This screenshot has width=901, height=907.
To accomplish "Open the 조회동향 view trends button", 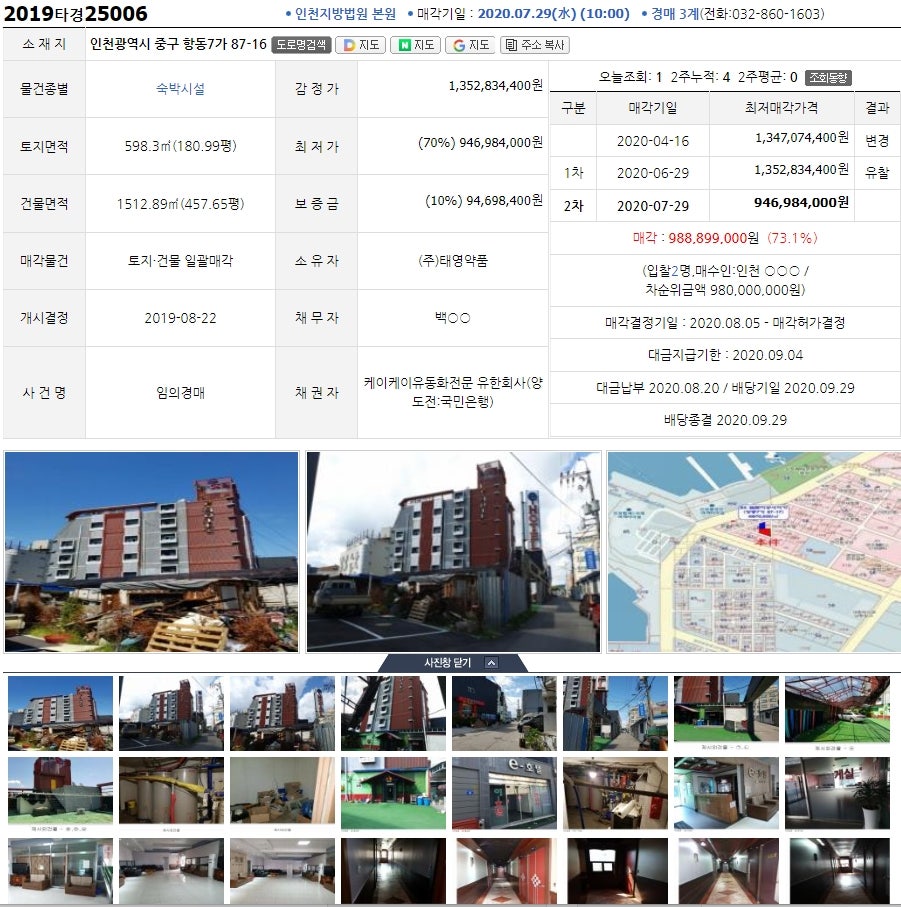I will click(x=829, y=77).
